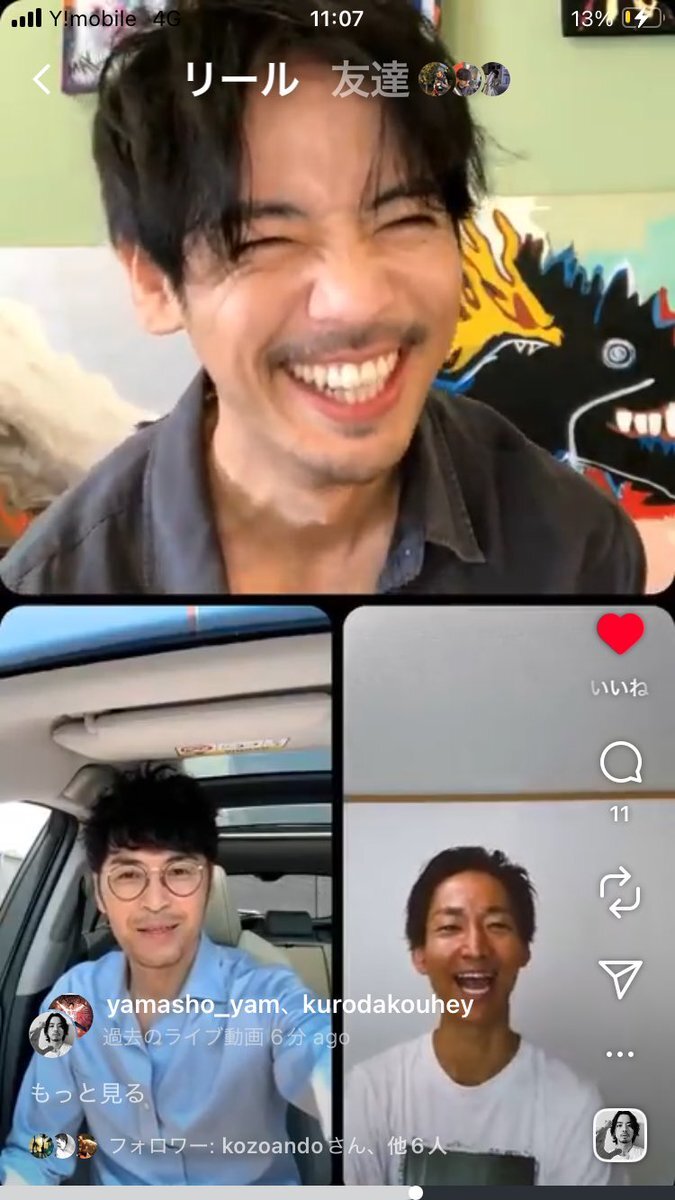Screen dimensions: 675x1200
Task: Switch to the リール tab
Action: (x=241, y=80)
